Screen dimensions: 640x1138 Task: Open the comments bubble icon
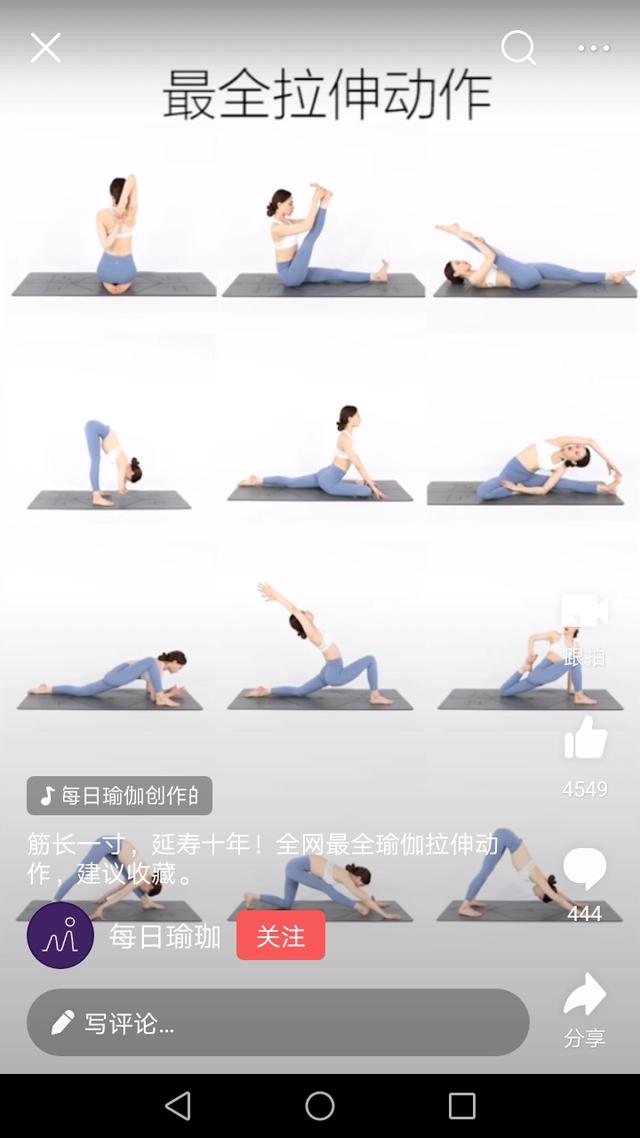[585, 868]
